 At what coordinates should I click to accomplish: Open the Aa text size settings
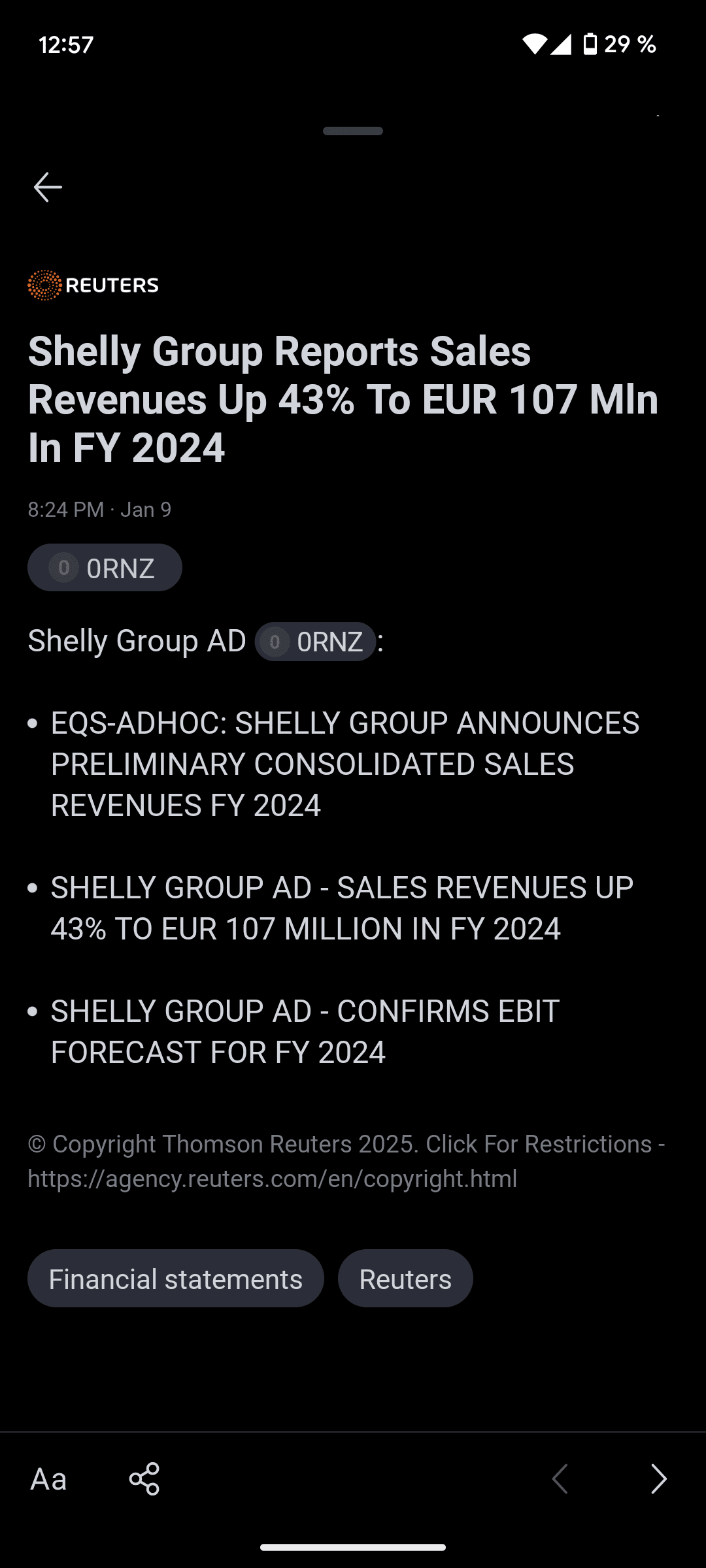click(x=48, y=1479)
